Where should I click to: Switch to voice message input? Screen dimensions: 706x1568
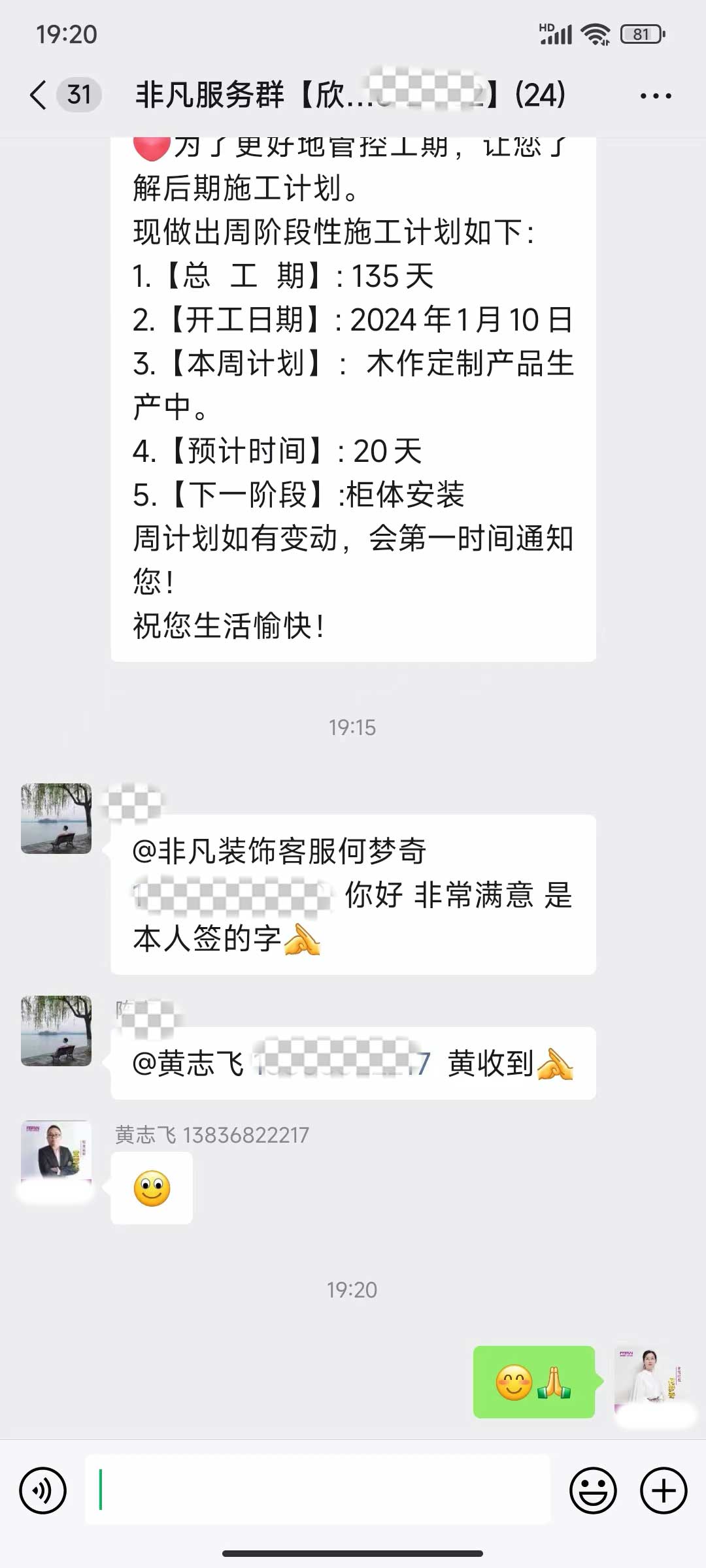(43, 1491)
